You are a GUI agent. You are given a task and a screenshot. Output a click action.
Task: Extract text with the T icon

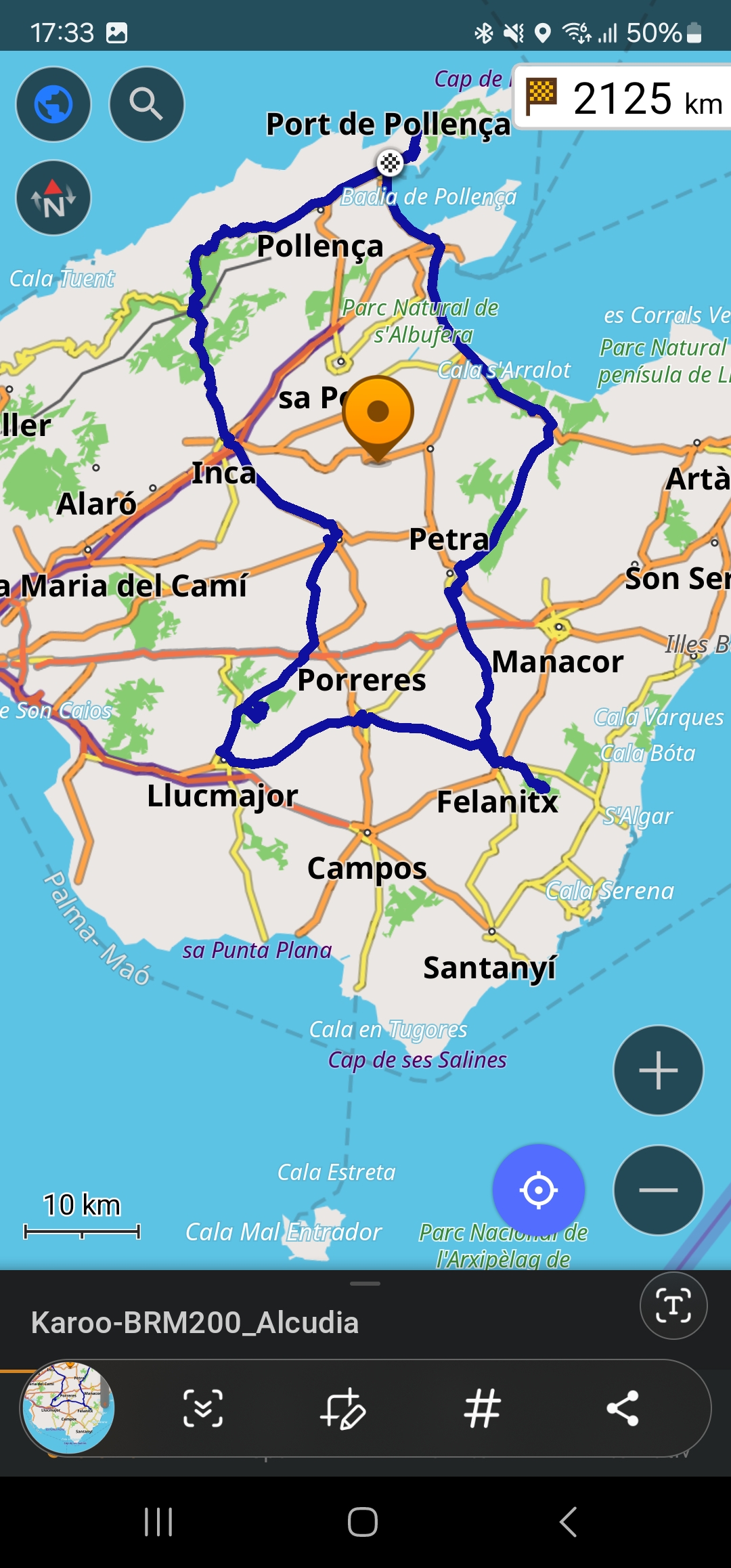(673, 1305)
